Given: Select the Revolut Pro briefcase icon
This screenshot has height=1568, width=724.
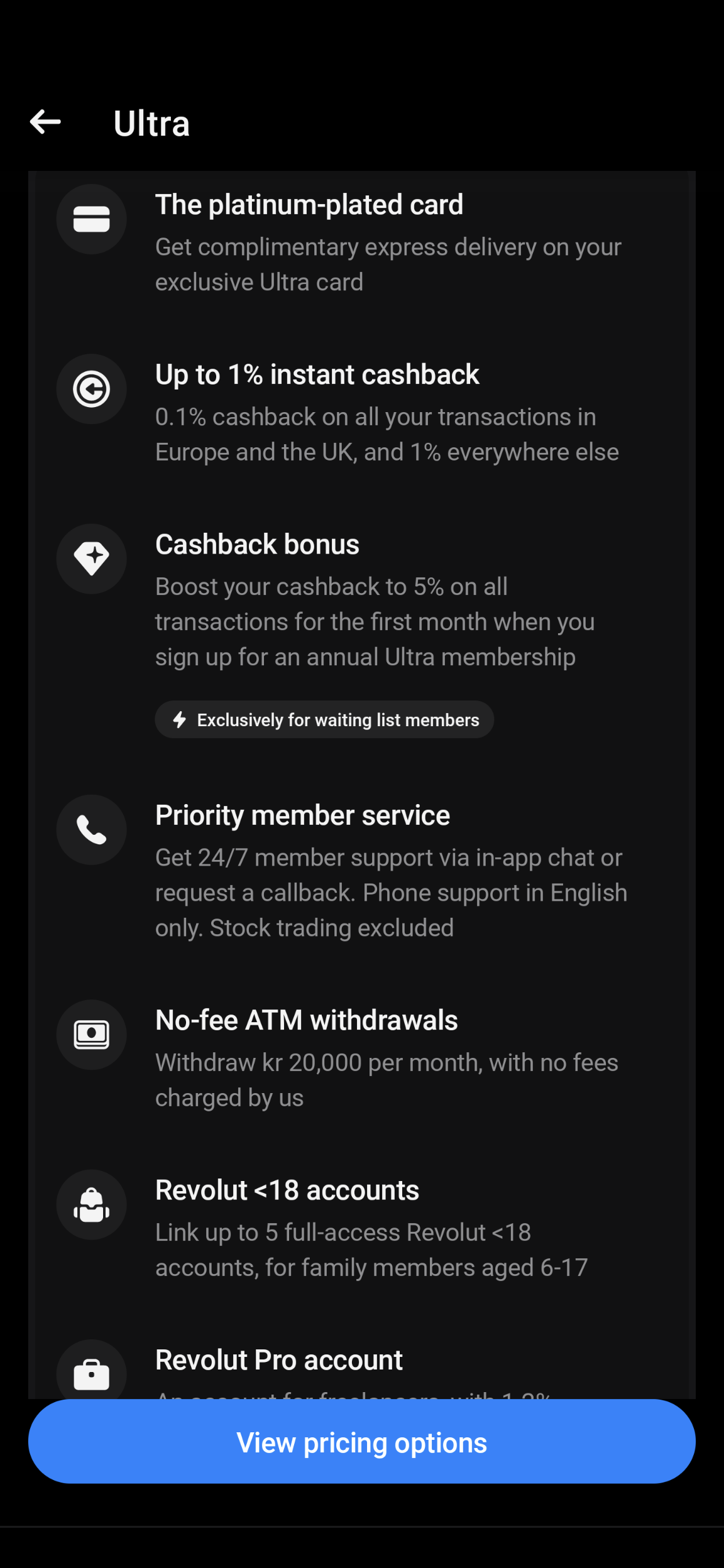Looking at the screenshot, I should tap(91, 1373).
